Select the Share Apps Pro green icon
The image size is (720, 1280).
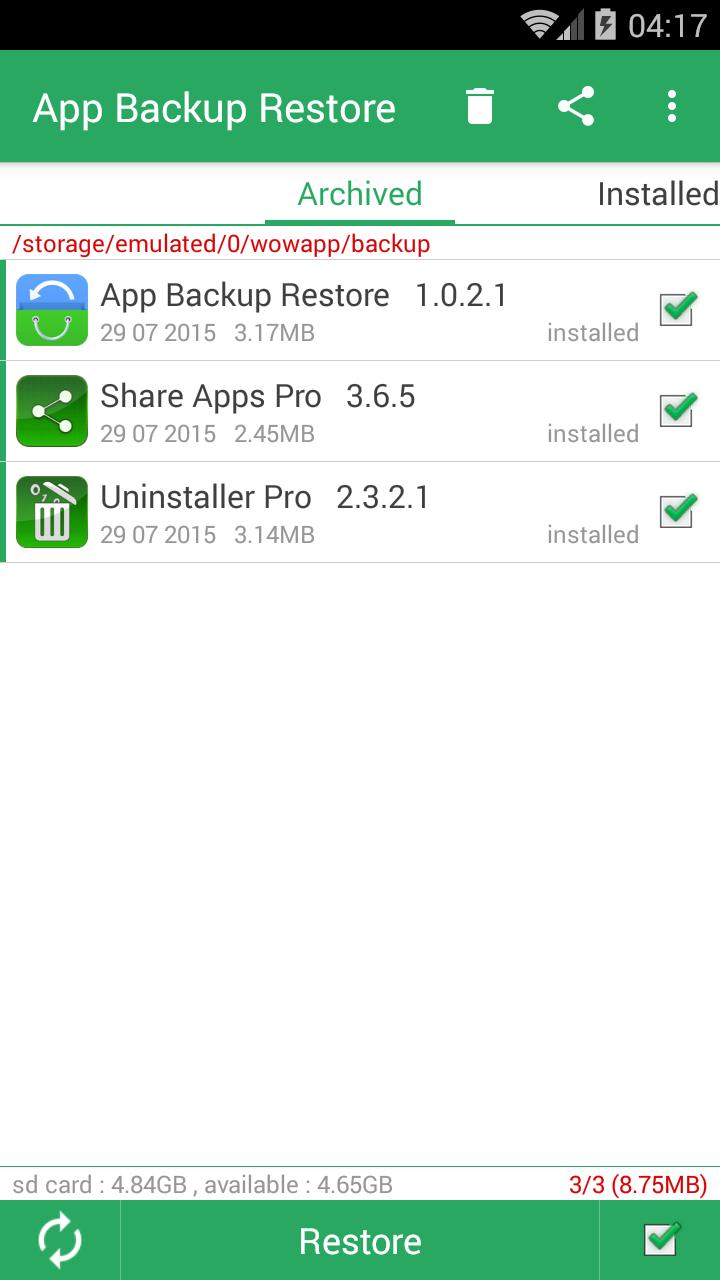(x=51, y=410)
